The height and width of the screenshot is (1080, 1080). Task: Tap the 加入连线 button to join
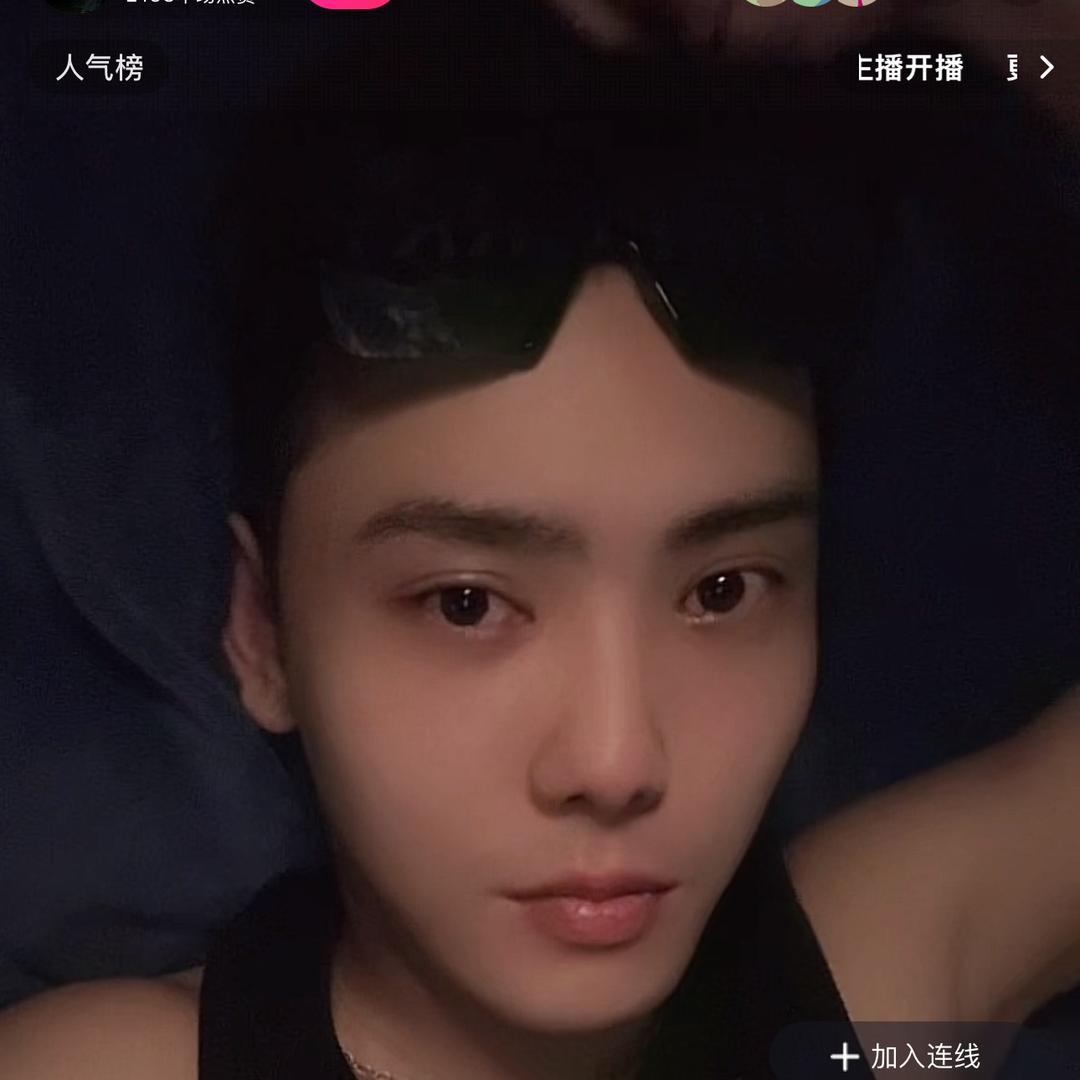pyautogui.click(x=907, y=1055)
